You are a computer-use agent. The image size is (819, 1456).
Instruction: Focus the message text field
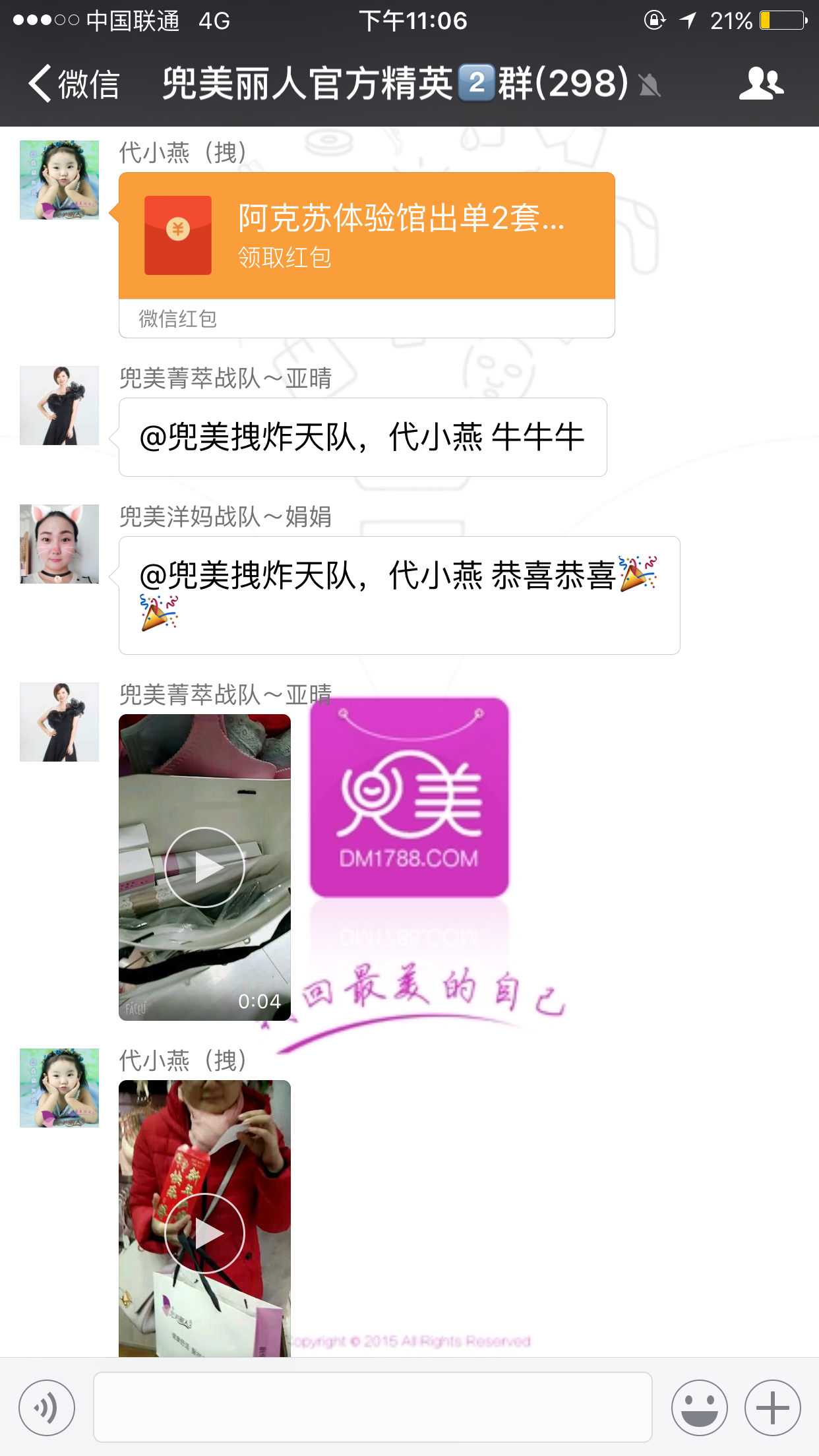373,1407
